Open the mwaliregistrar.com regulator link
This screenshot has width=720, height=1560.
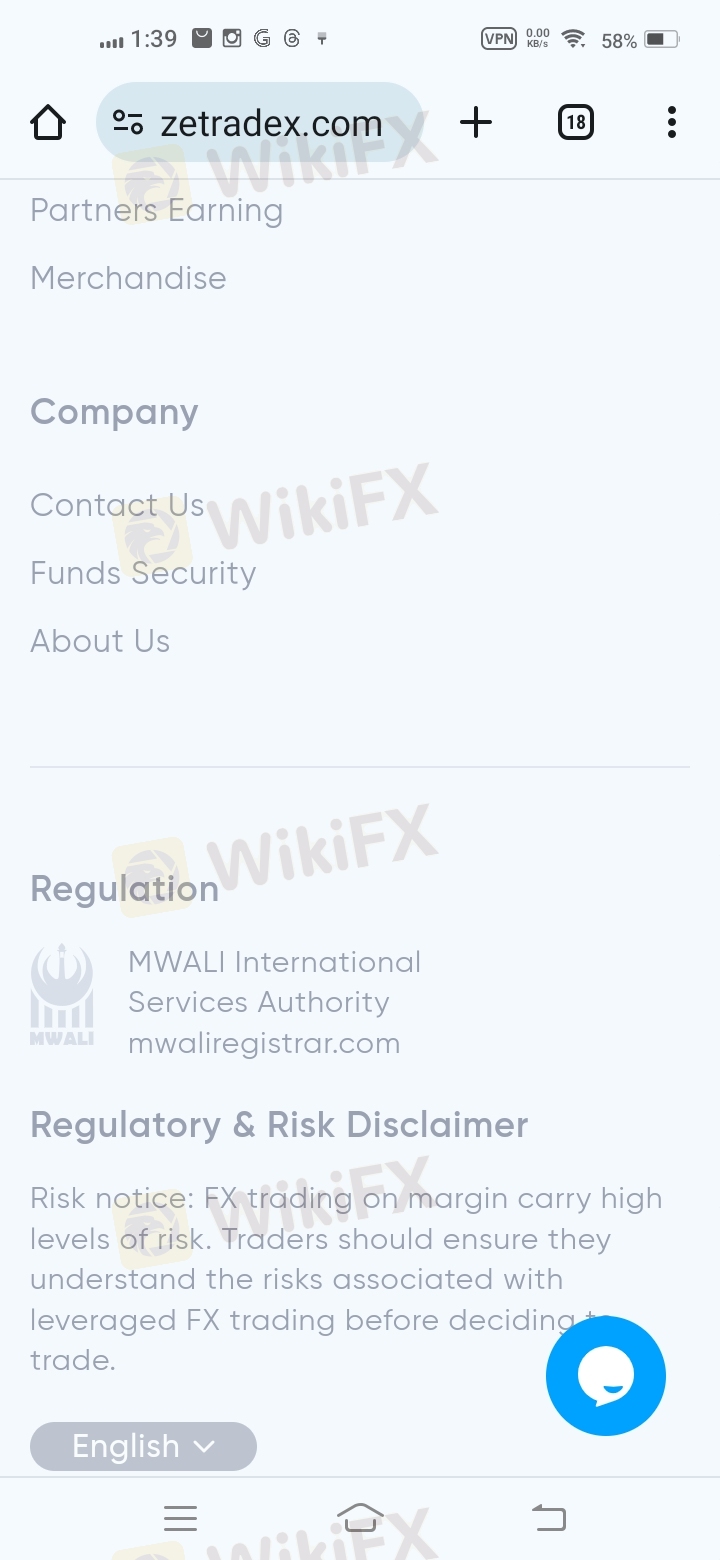click(264, 1043)
